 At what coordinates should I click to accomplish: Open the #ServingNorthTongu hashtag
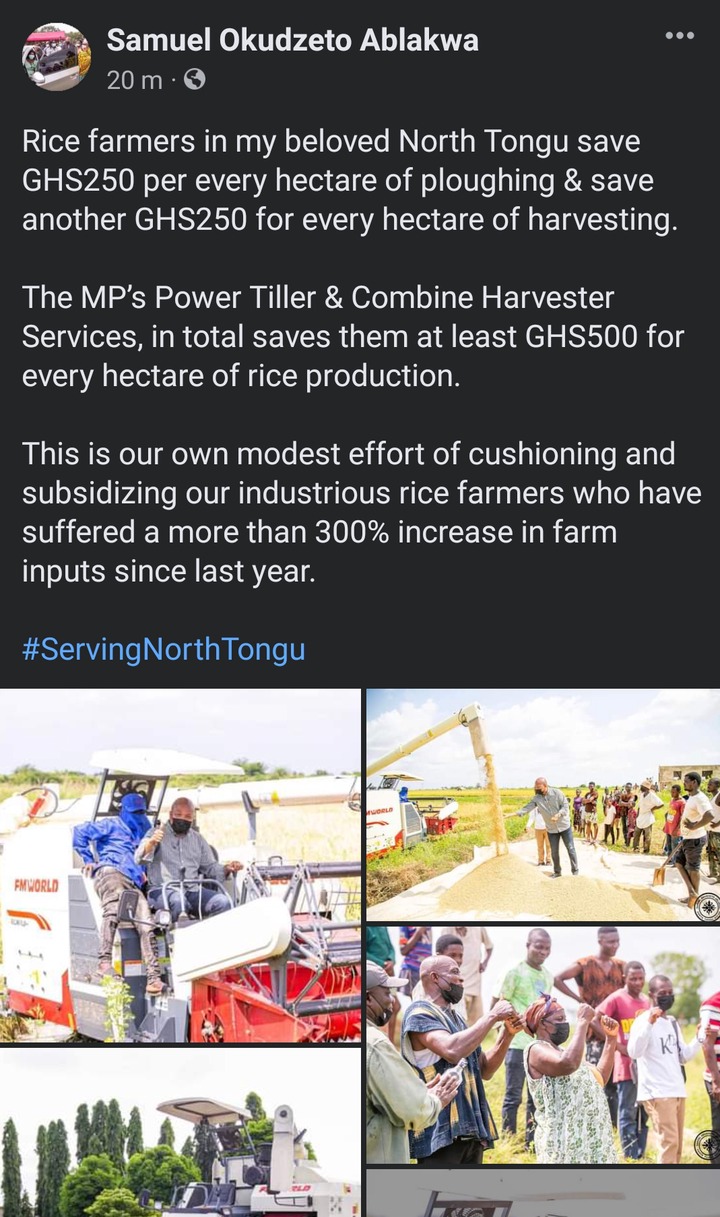(164, 649)
